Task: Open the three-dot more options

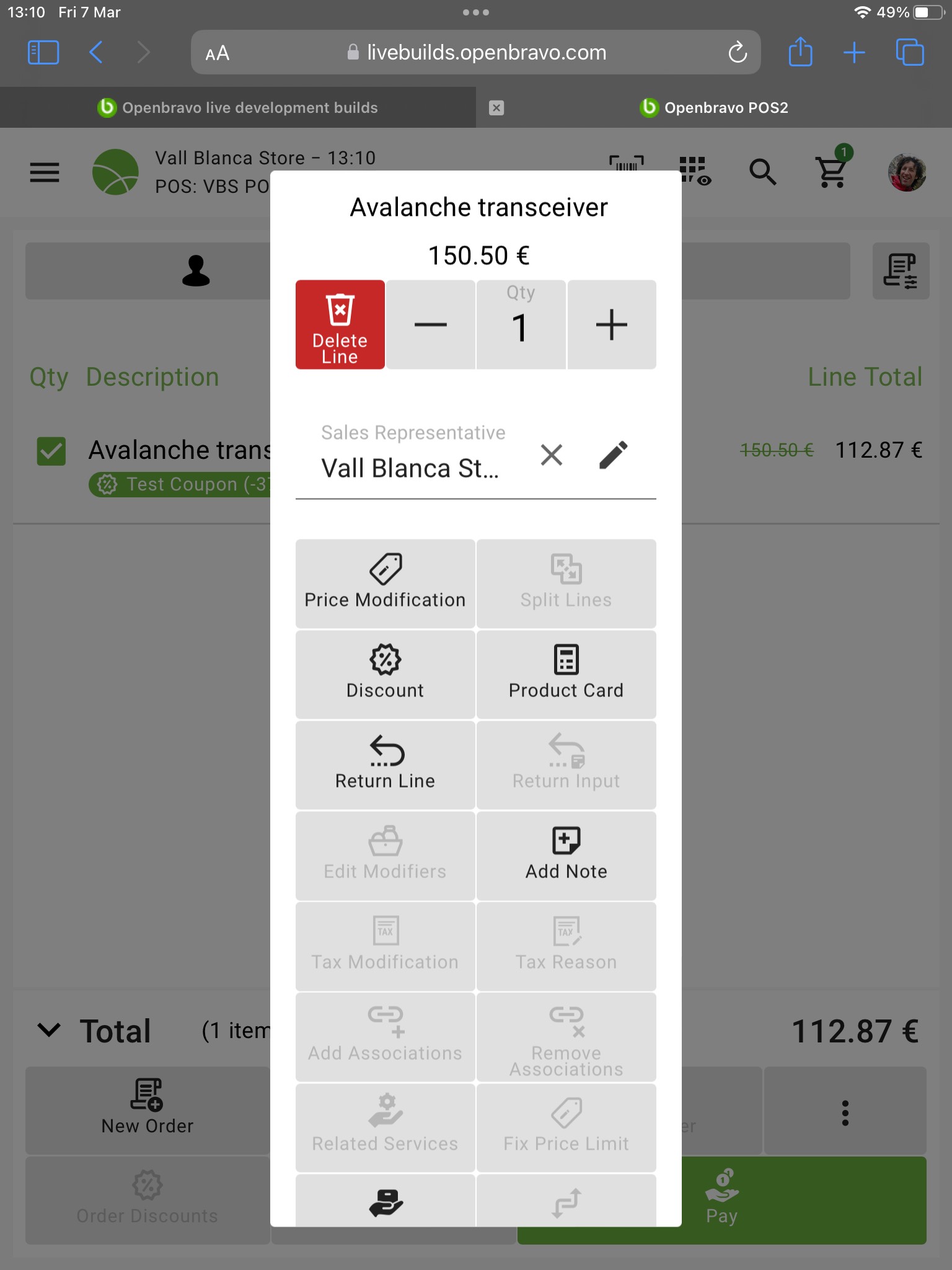Action: (845, 1113)
